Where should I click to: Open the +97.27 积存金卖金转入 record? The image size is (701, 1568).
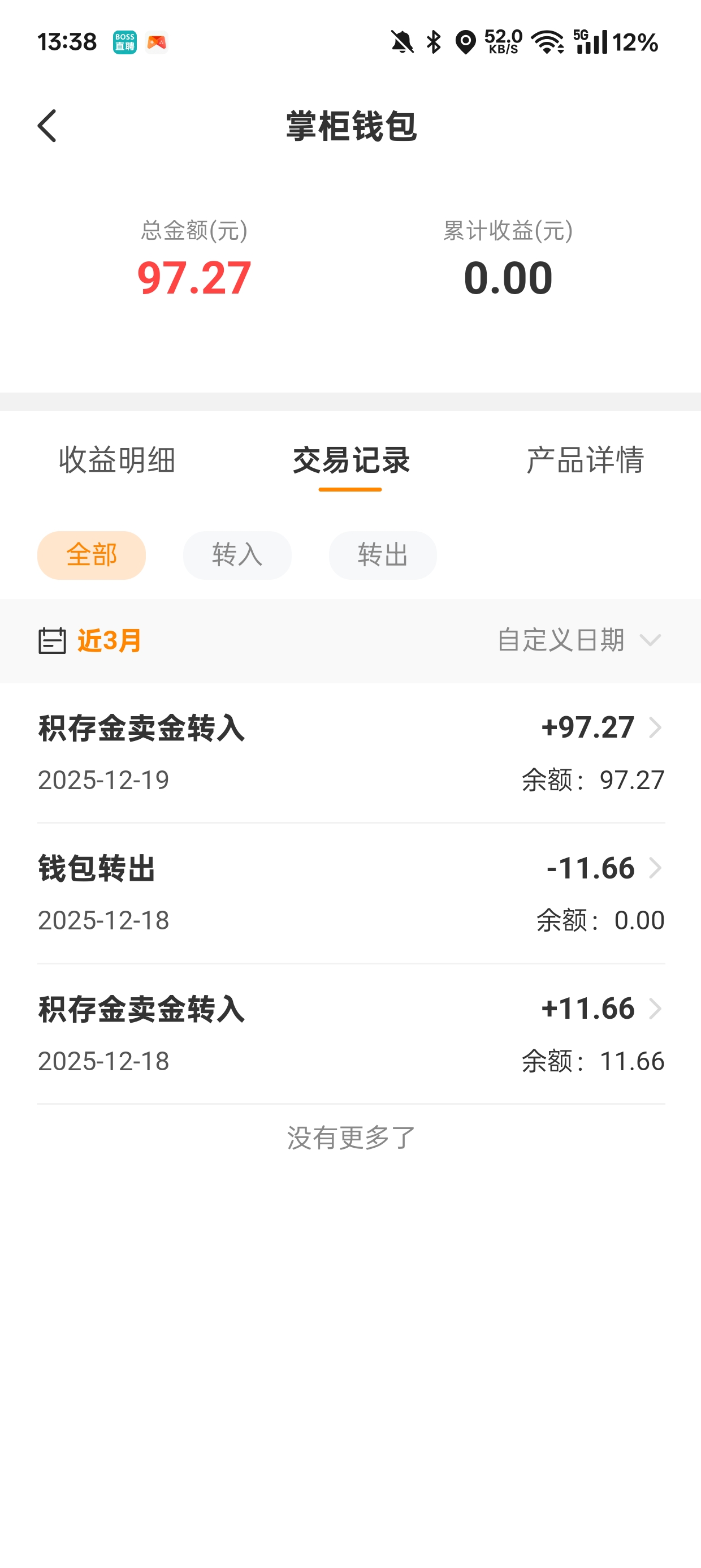coord(350,753)
